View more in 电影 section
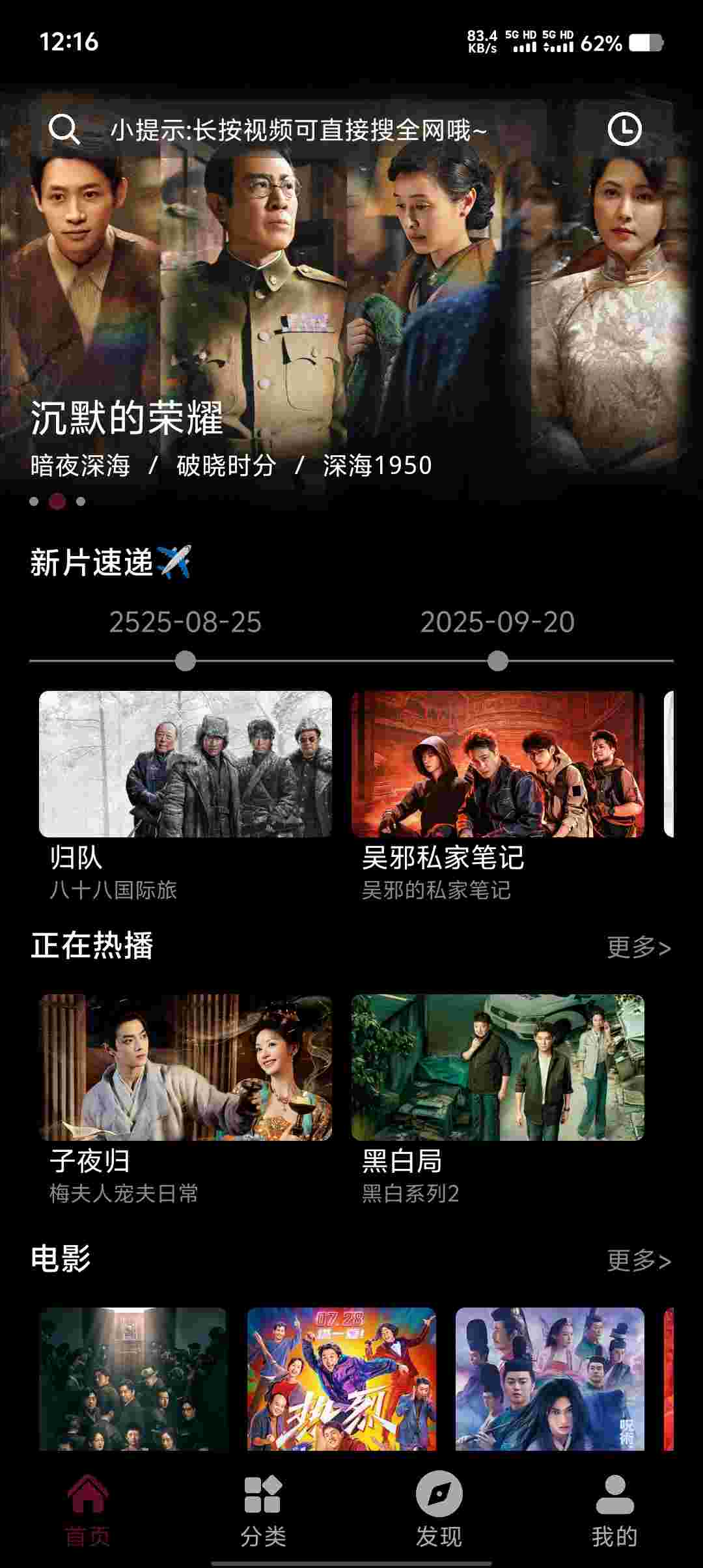 (639, 1261)
